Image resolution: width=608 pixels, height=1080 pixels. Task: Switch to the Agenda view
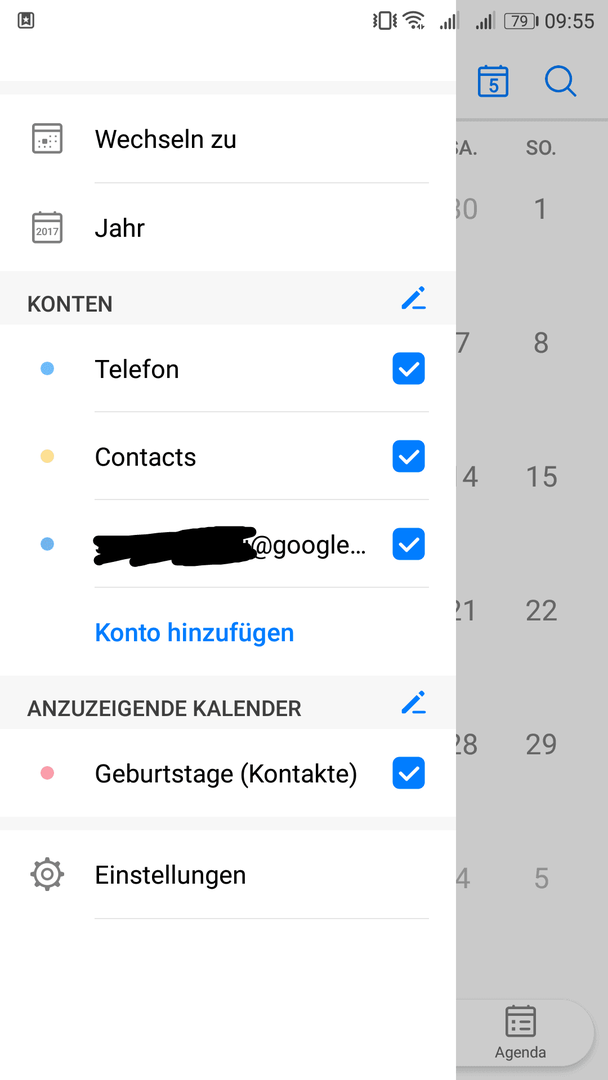coord(521,1032)
